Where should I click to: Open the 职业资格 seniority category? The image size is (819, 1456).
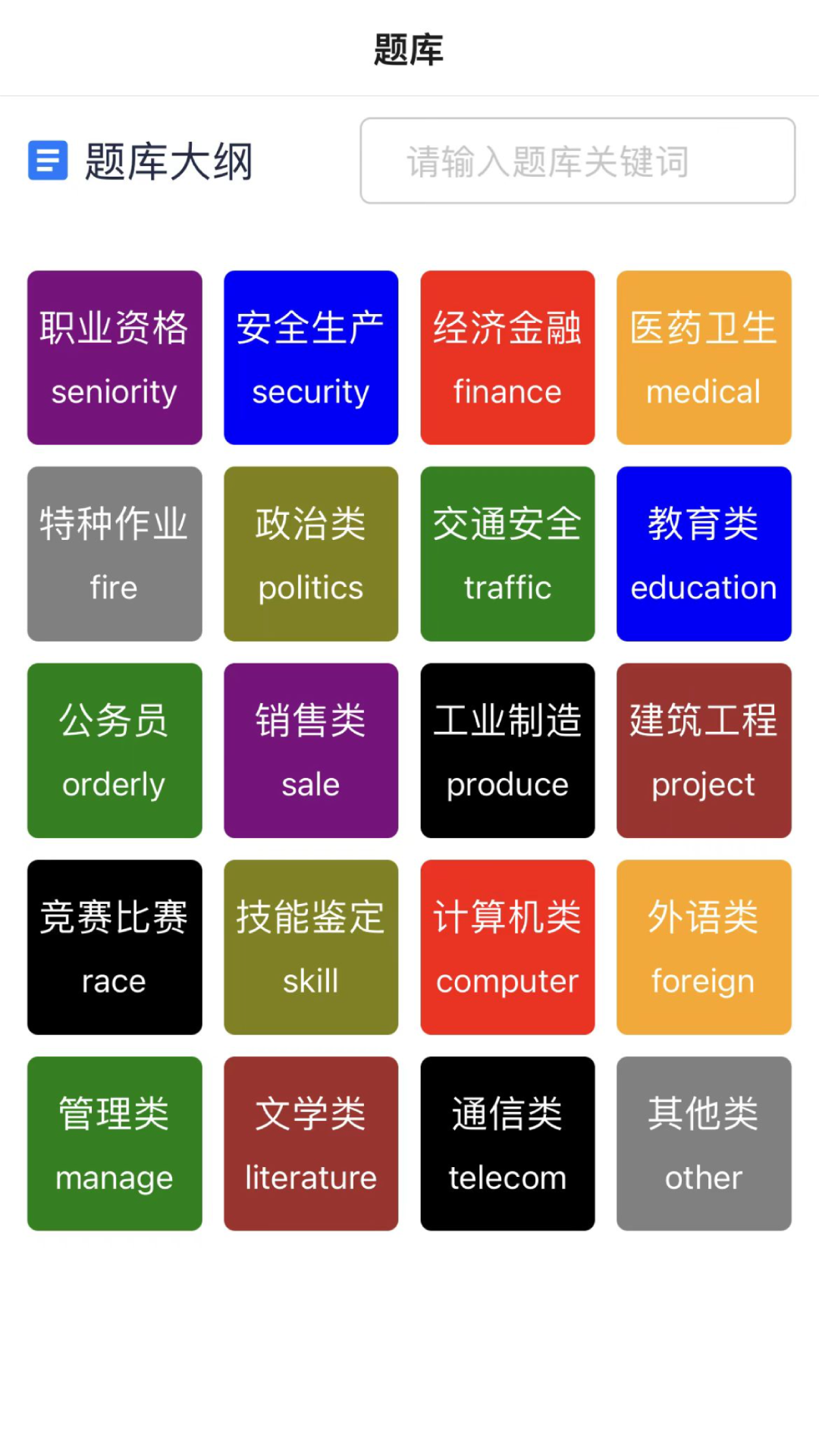pos(115,358)
